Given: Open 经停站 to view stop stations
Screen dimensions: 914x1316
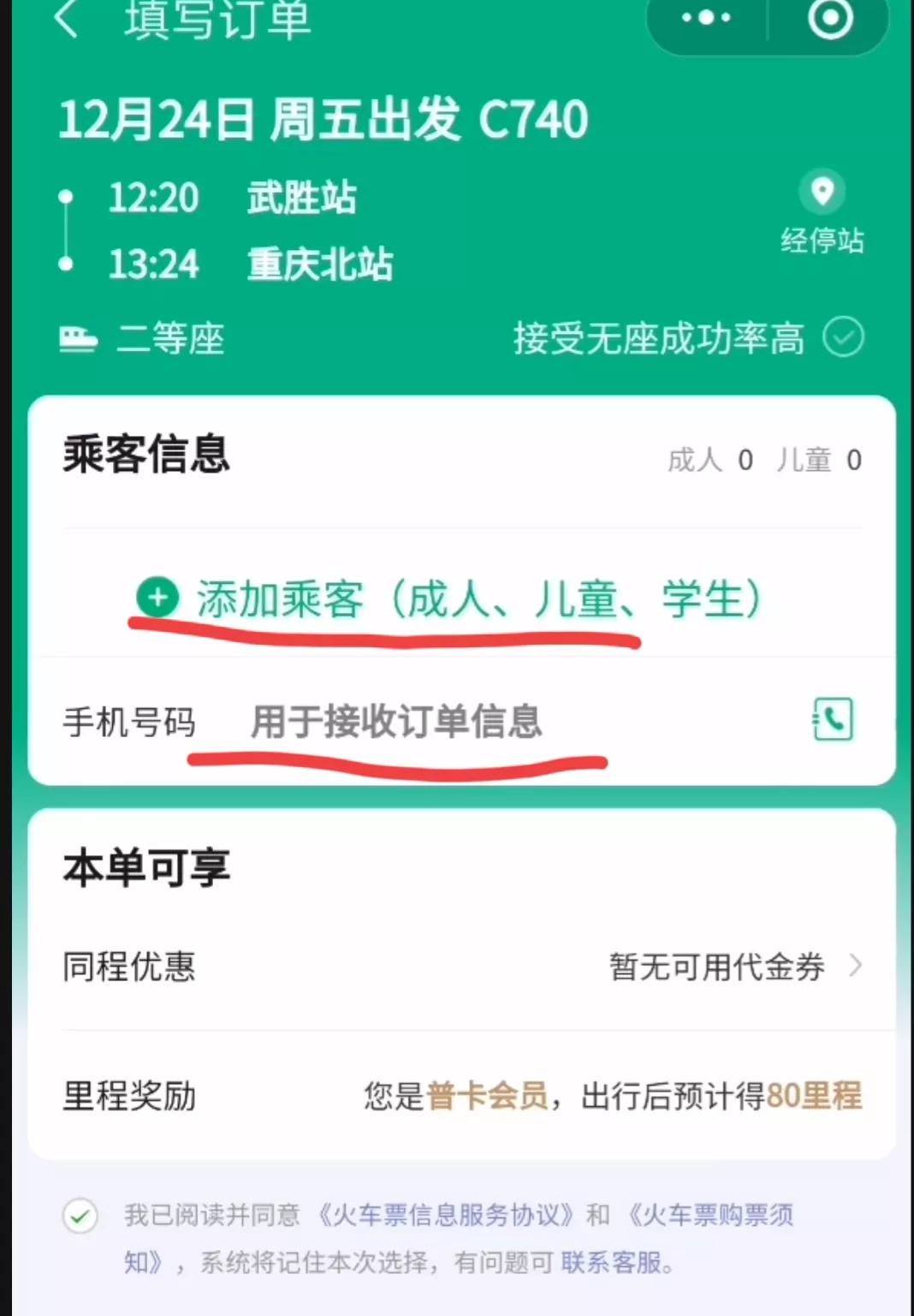Looking at the screenshot, I should tap(822, 240).
